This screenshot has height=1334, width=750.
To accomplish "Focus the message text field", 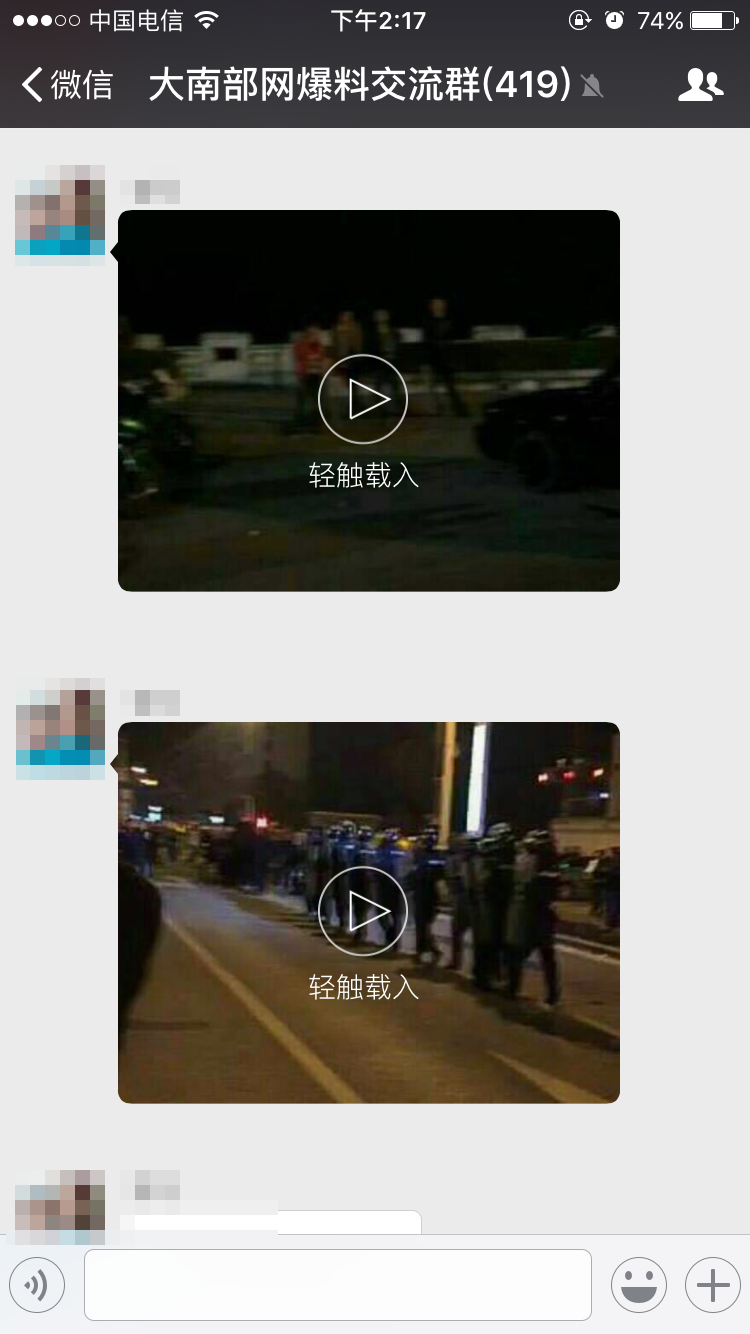I will coord(338,1284).
